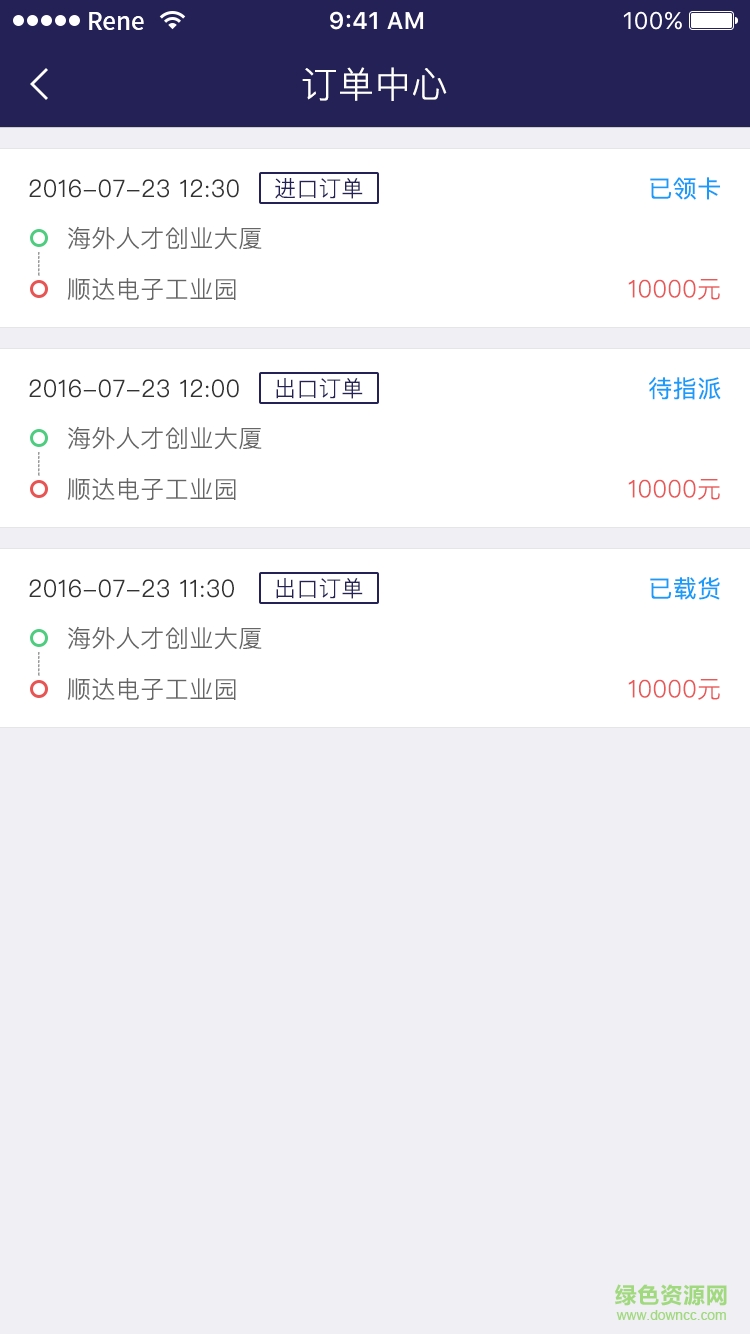Select the 出口订单 tag on the 11:30 order
Viewport: 750px width, 1334px height.
tap(318, 588)
